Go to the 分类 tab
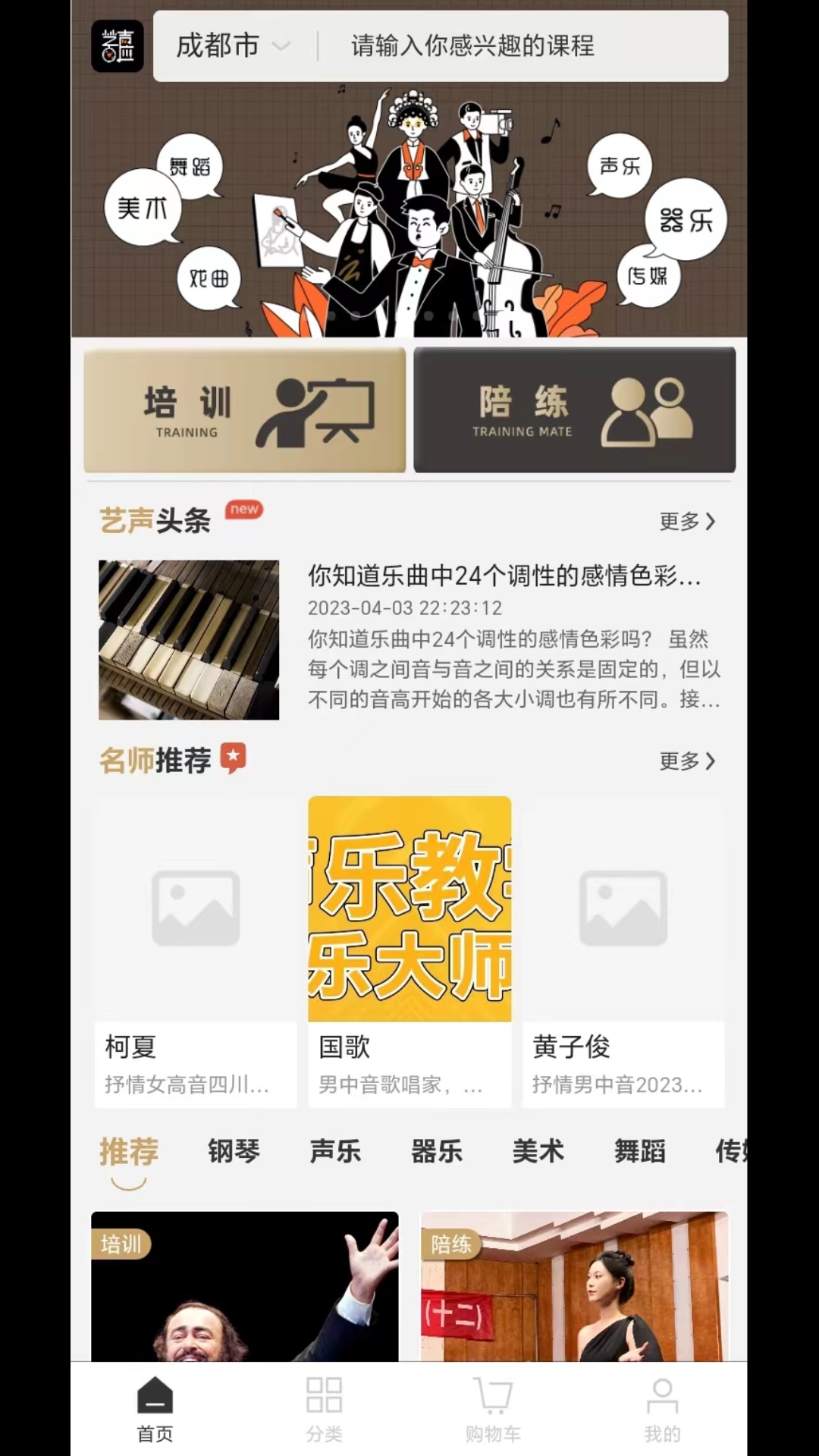Screen dimensions: 819x1456 325,1409
